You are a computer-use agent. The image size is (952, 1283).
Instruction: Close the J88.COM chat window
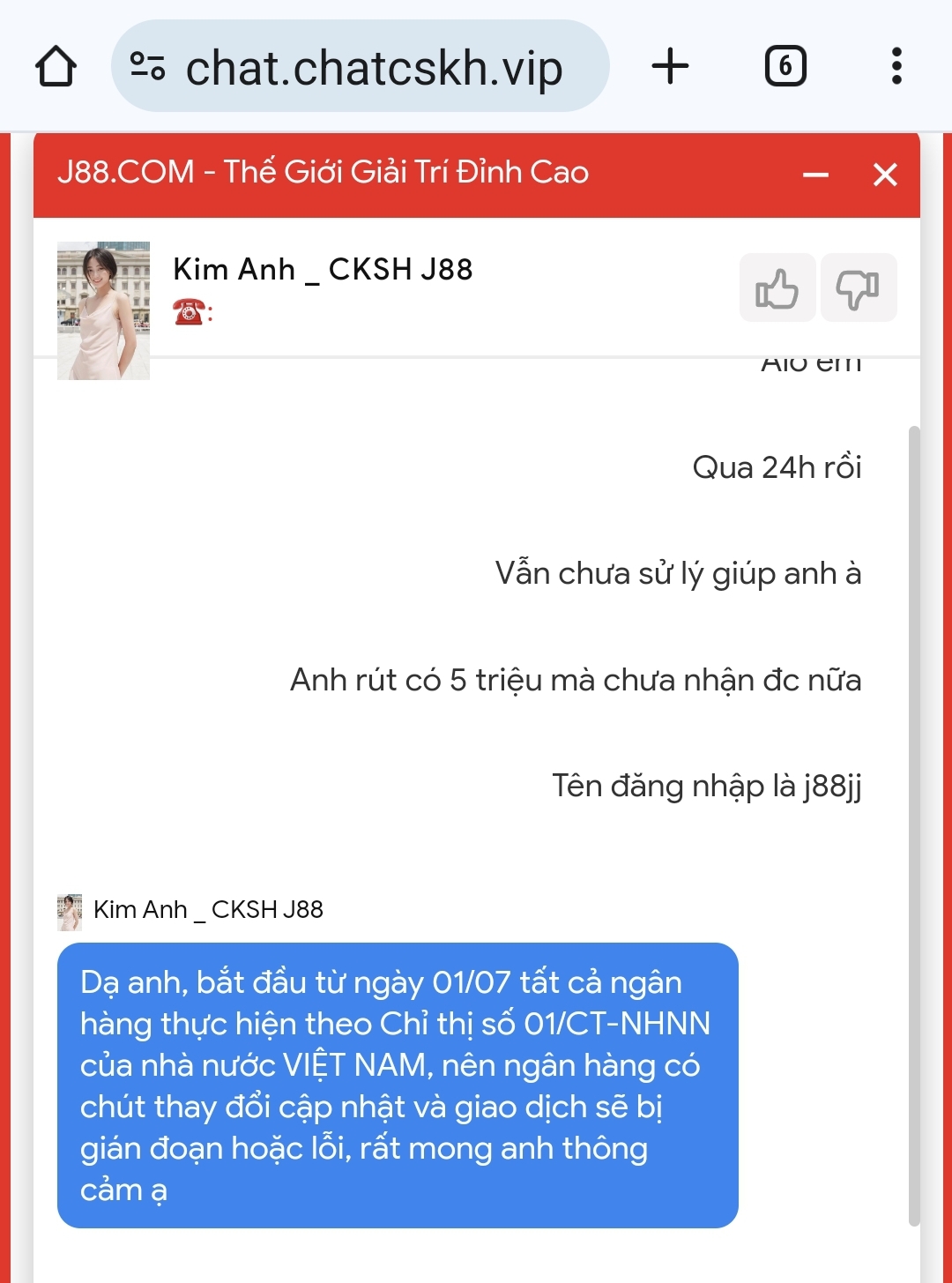tap(885, 175)
